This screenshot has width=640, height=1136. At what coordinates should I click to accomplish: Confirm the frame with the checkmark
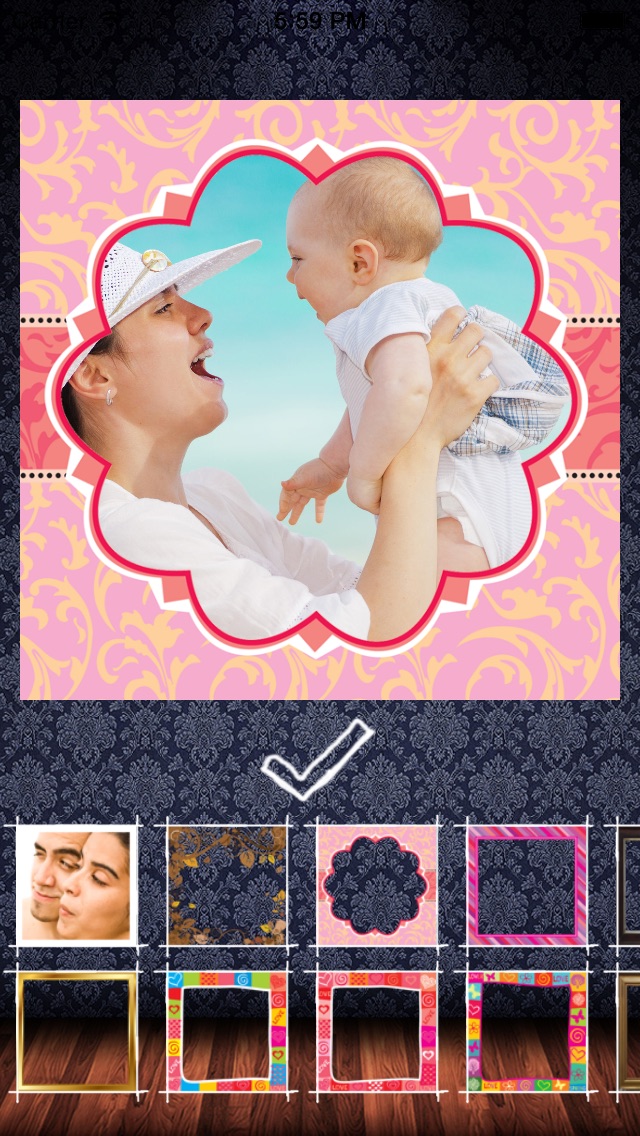point(316,760)
